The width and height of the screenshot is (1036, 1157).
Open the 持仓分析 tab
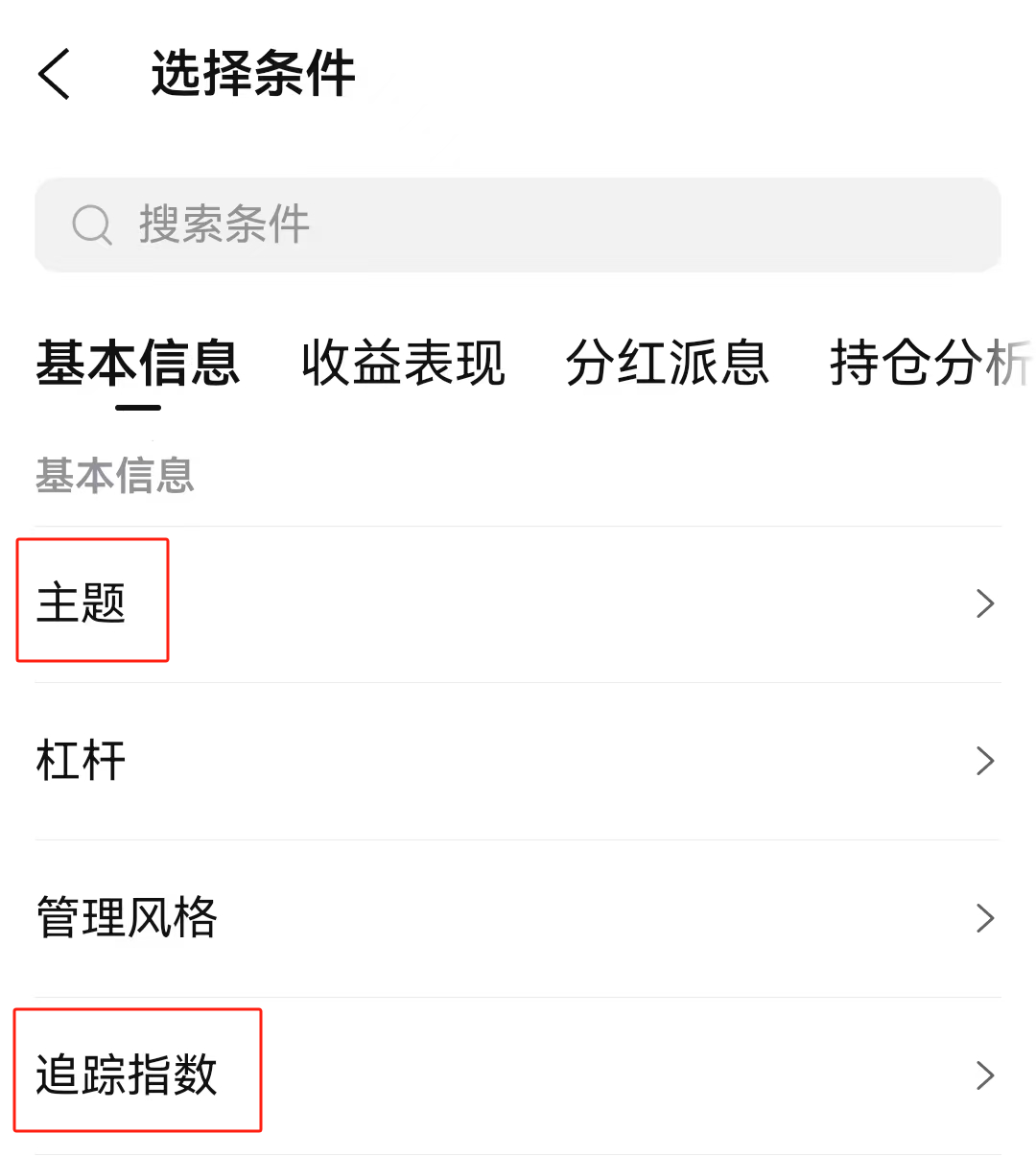click(929, 364)
